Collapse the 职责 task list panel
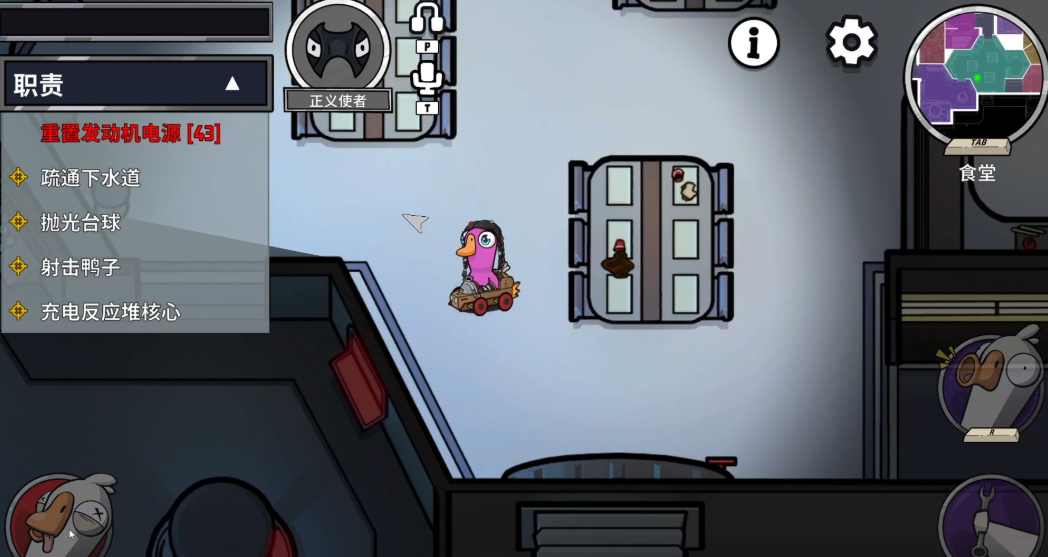 point(232,84)
